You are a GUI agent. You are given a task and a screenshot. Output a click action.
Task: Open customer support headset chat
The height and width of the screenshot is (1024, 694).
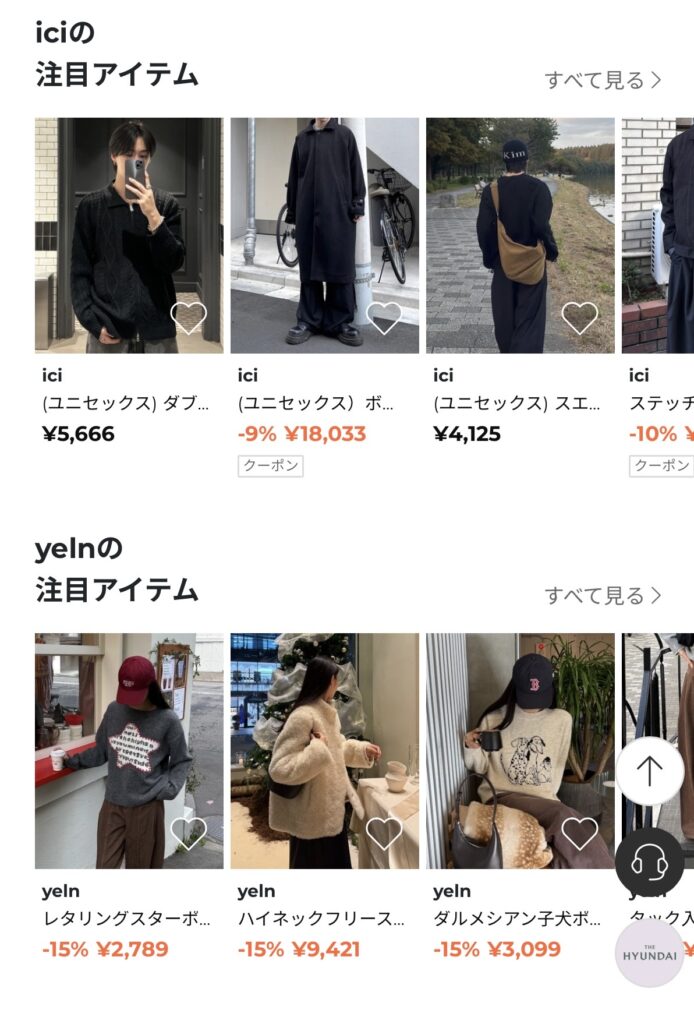click(650, 861)
